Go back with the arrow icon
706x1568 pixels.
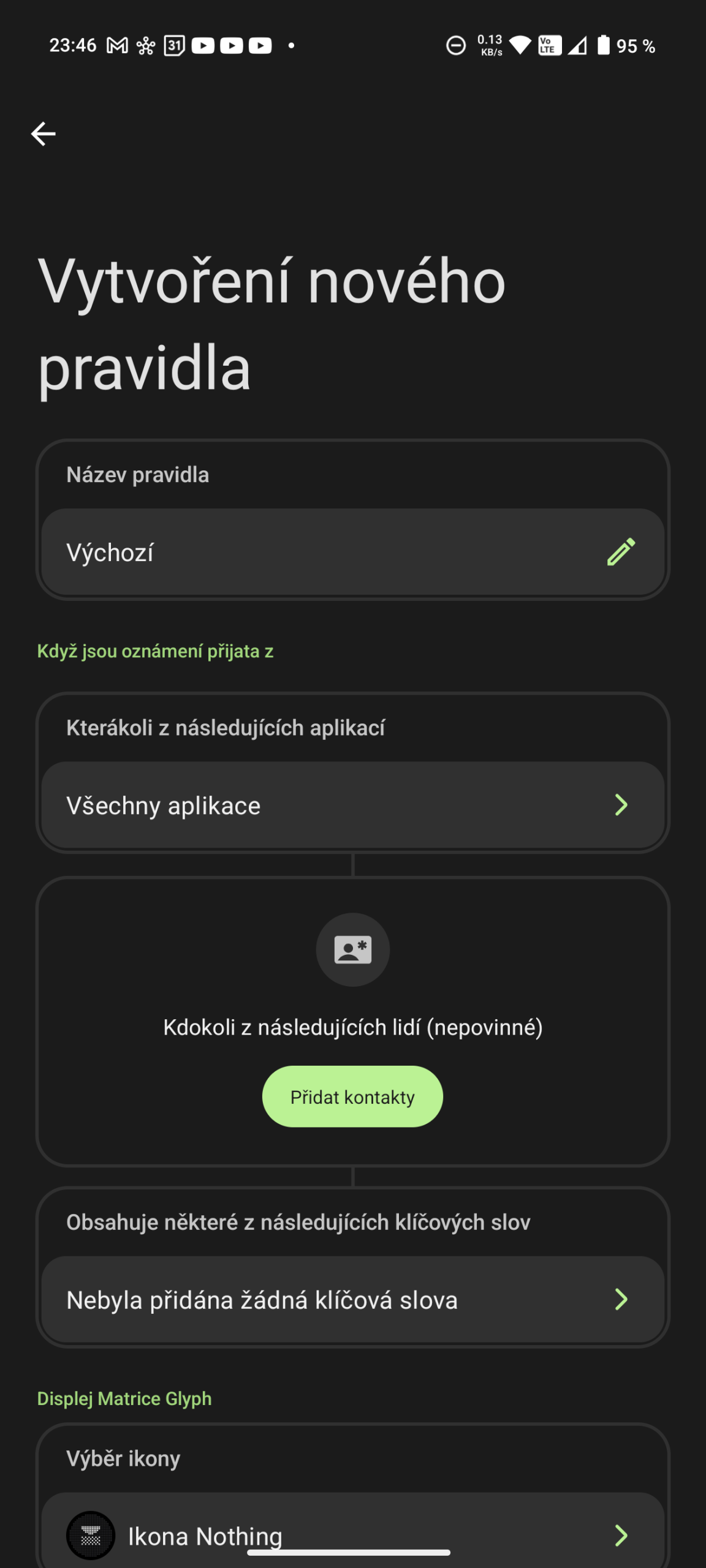[43, 134]
